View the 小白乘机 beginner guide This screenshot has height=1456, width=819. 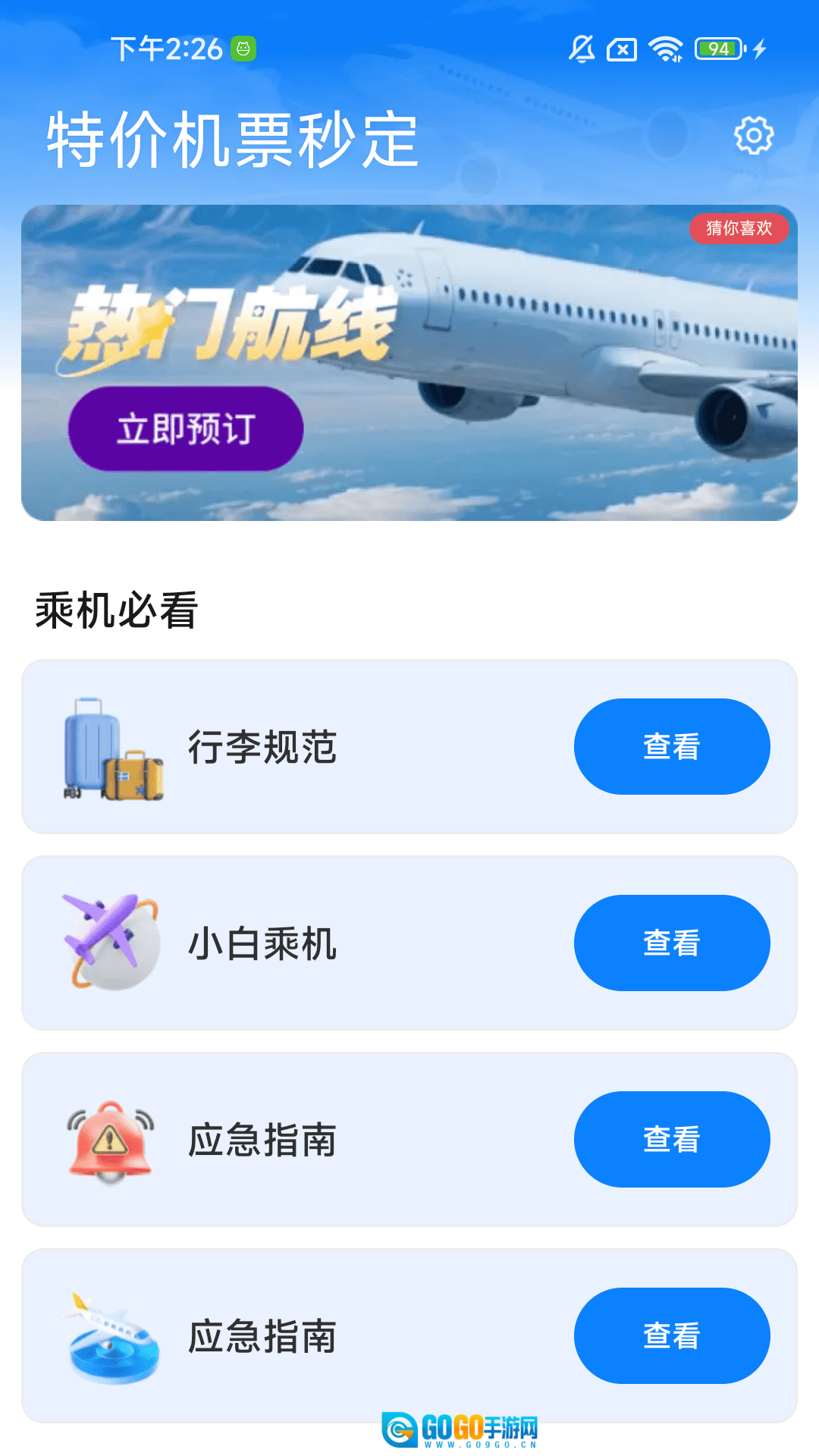point(672,943)
